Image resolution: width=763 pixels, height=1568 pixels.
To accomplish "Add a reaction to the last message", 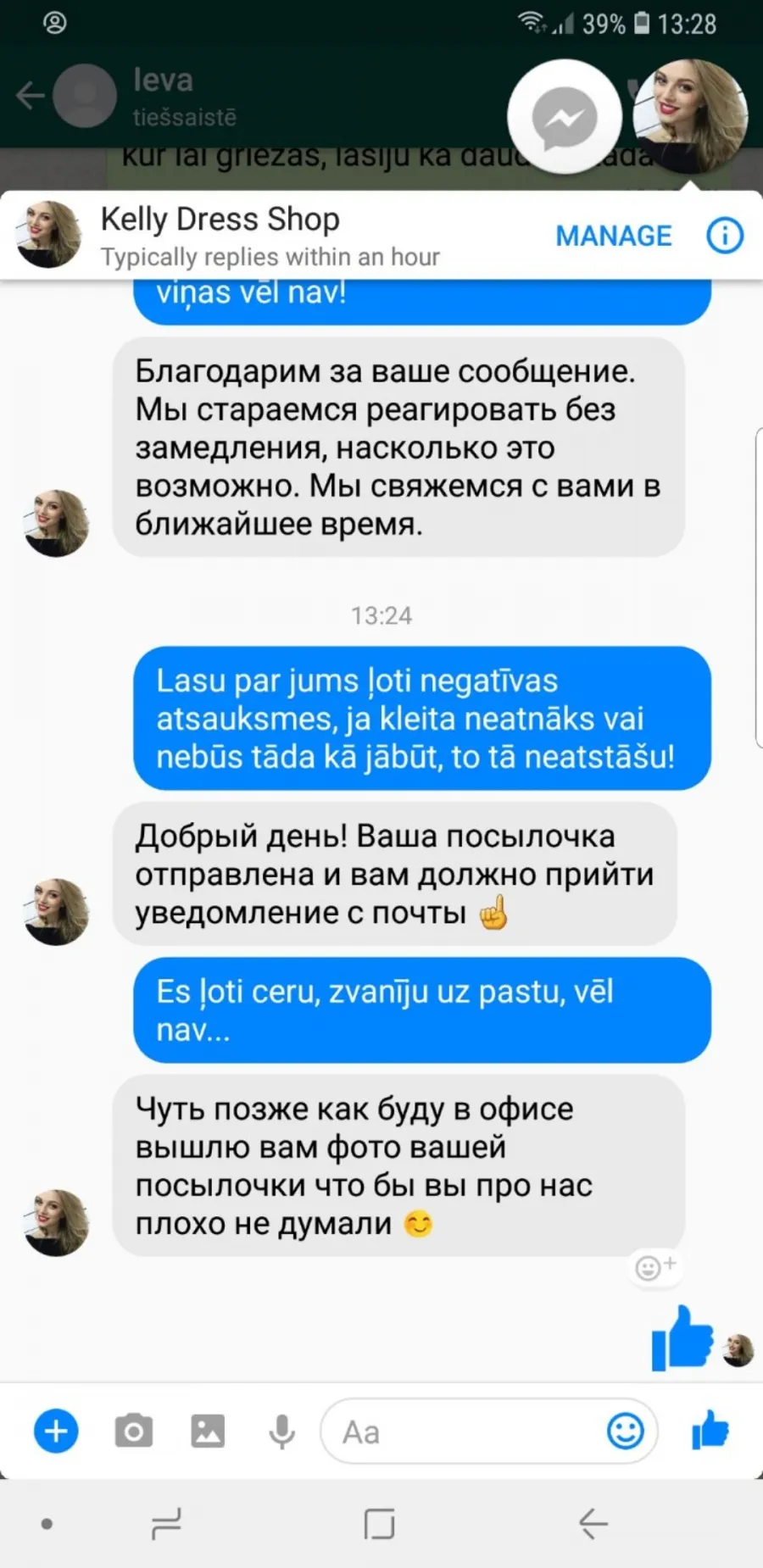I will (655, 1267).
